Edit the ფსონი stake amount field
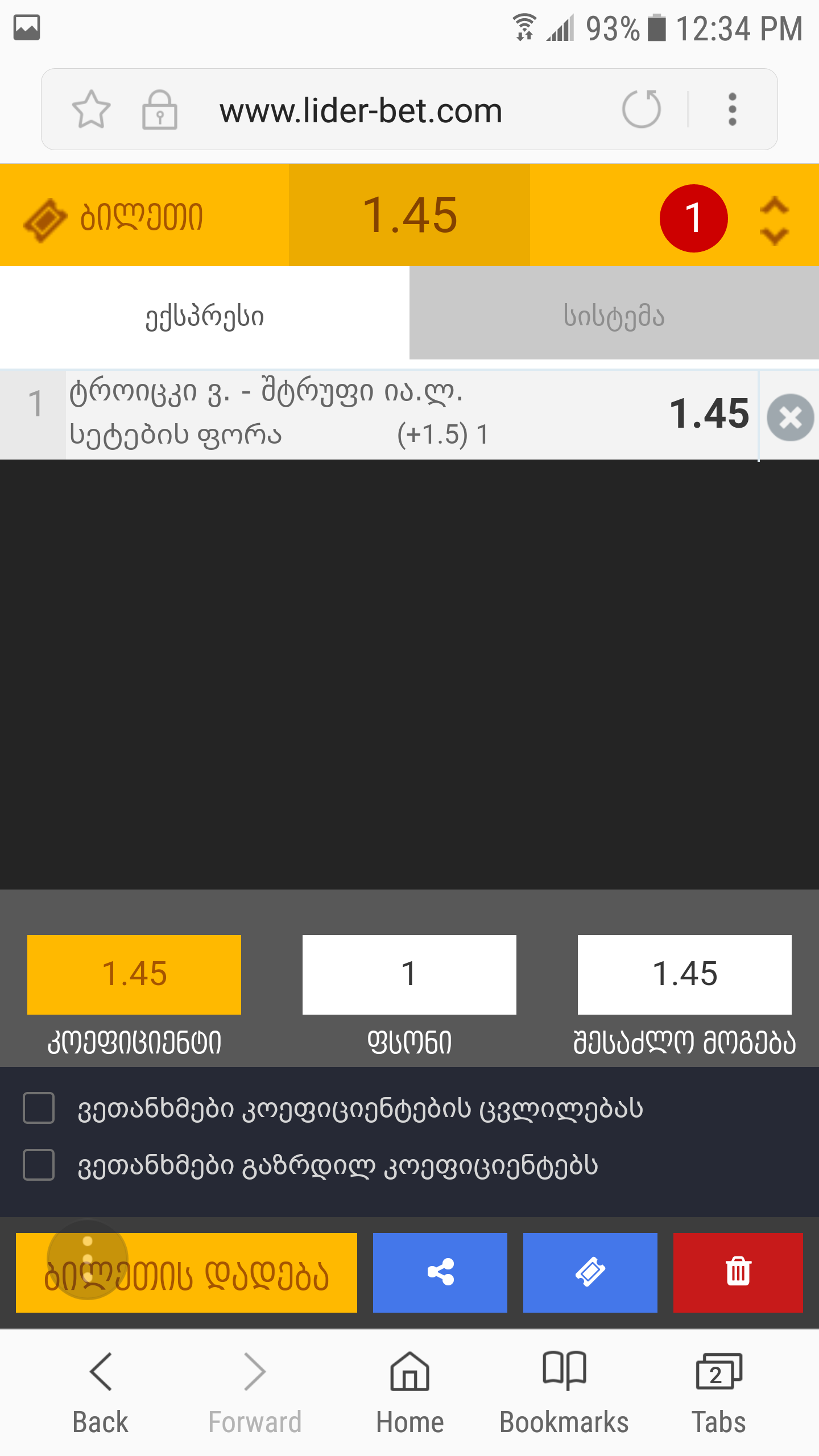819x1456 pixels. point(409,974)
